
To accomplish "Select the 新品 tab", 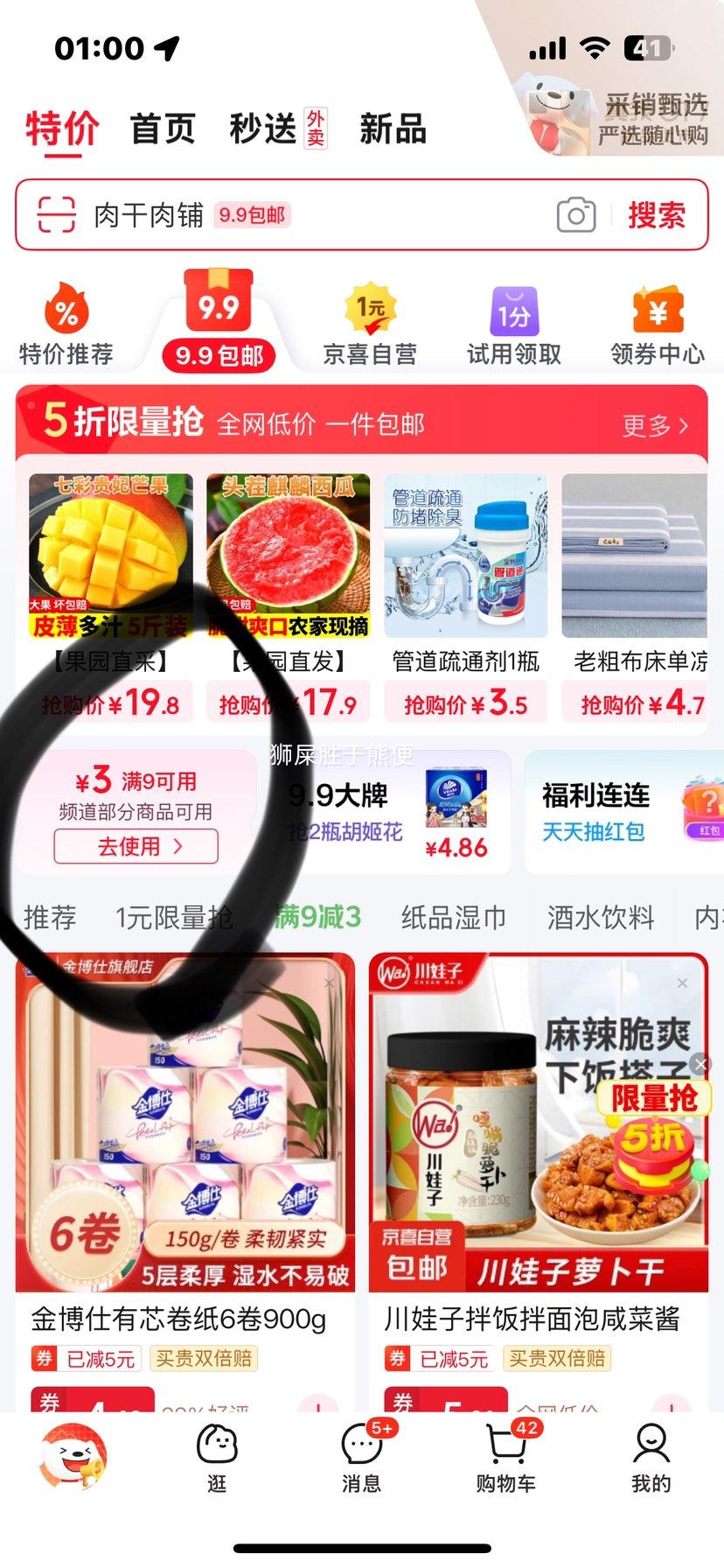I will tap(391, 129).
